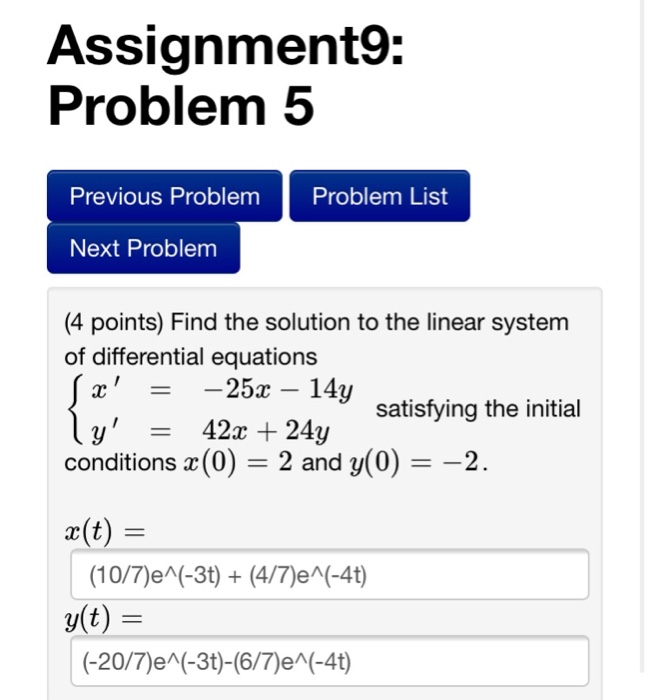Tap the y(t) answer field
This screenshot has width=647, height=700.
click(x=329, y=661)
